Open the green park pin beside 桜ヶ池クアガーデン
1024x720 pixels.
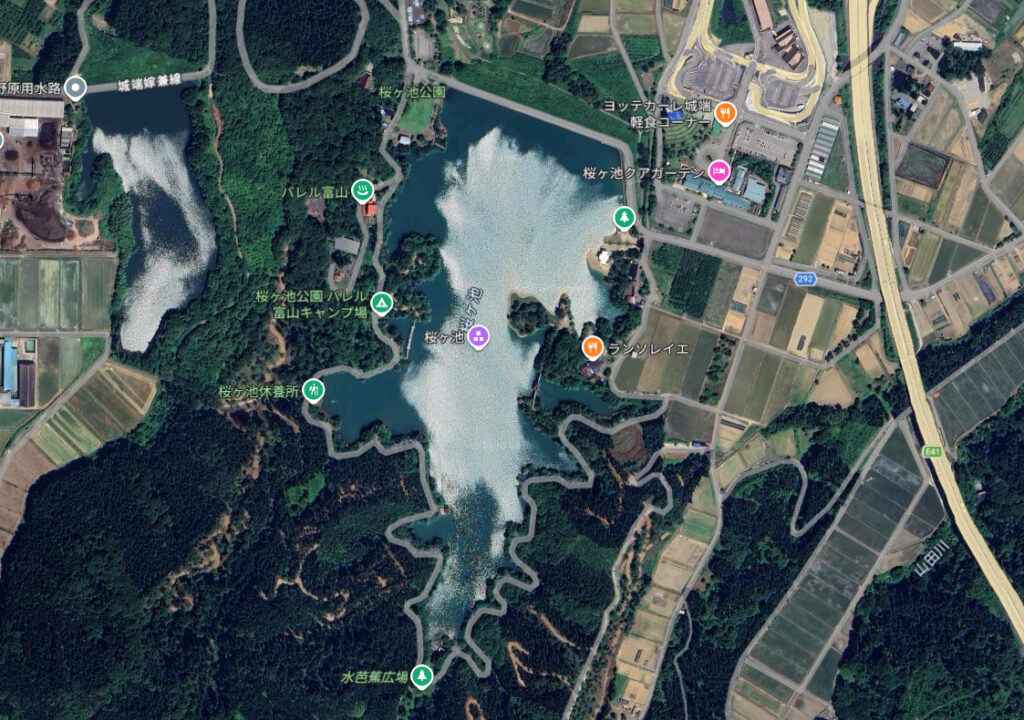point(624,216)
